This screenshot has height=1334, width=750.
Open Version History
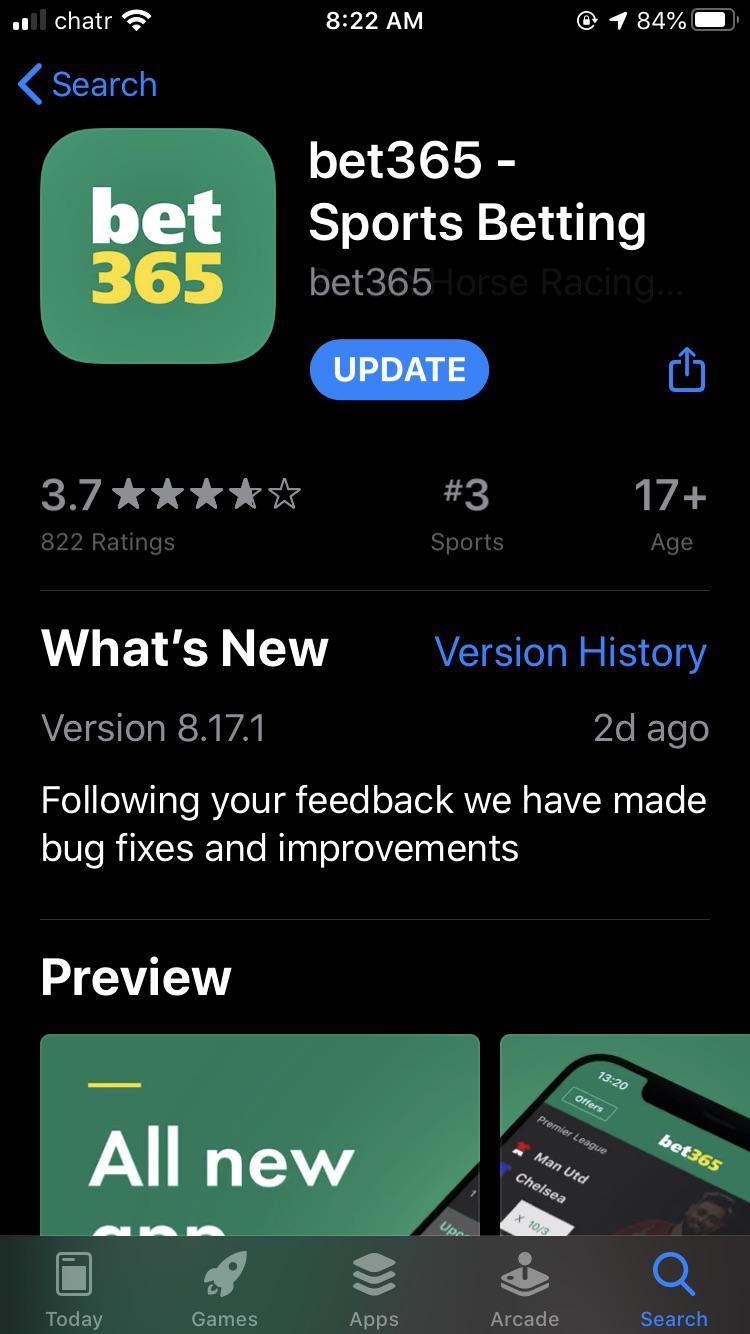click(571, 651)
